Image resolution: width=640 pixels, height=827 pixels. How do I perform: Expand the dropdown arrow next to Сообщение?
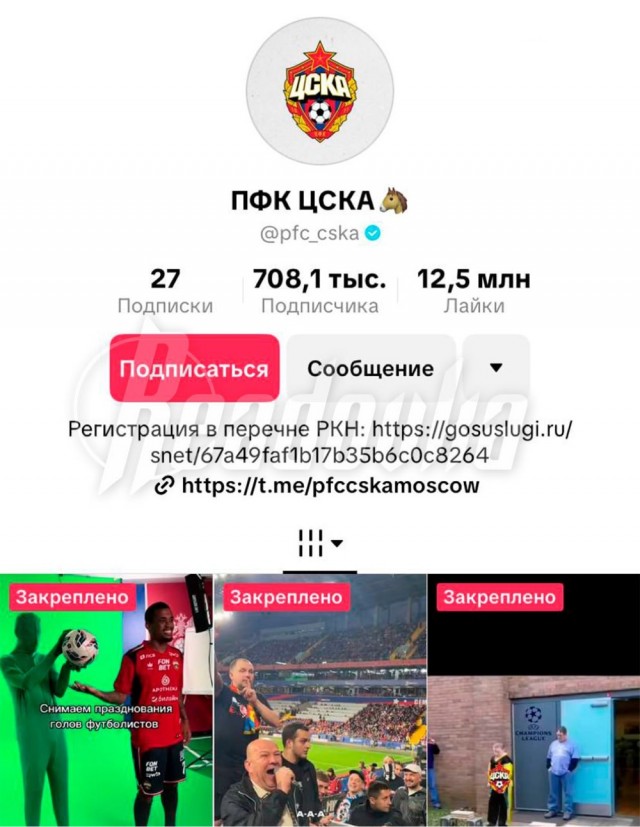[x=496, y=368]
